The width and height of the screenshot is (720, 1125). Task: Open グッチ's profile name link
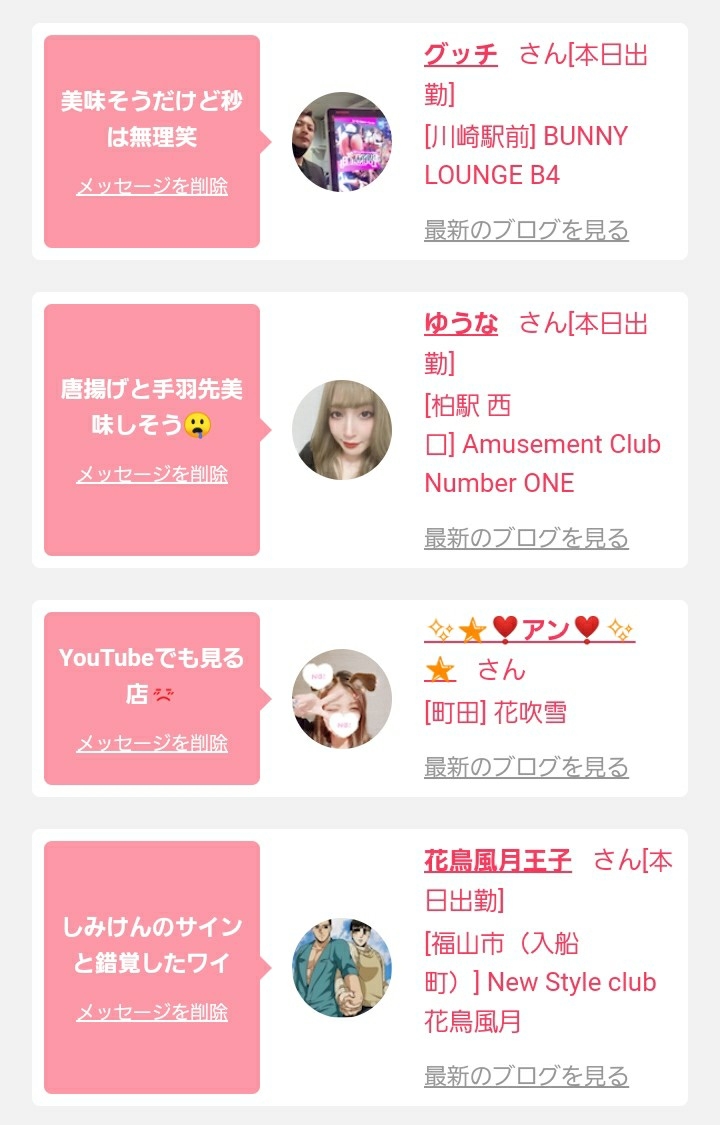coord(460,54)
